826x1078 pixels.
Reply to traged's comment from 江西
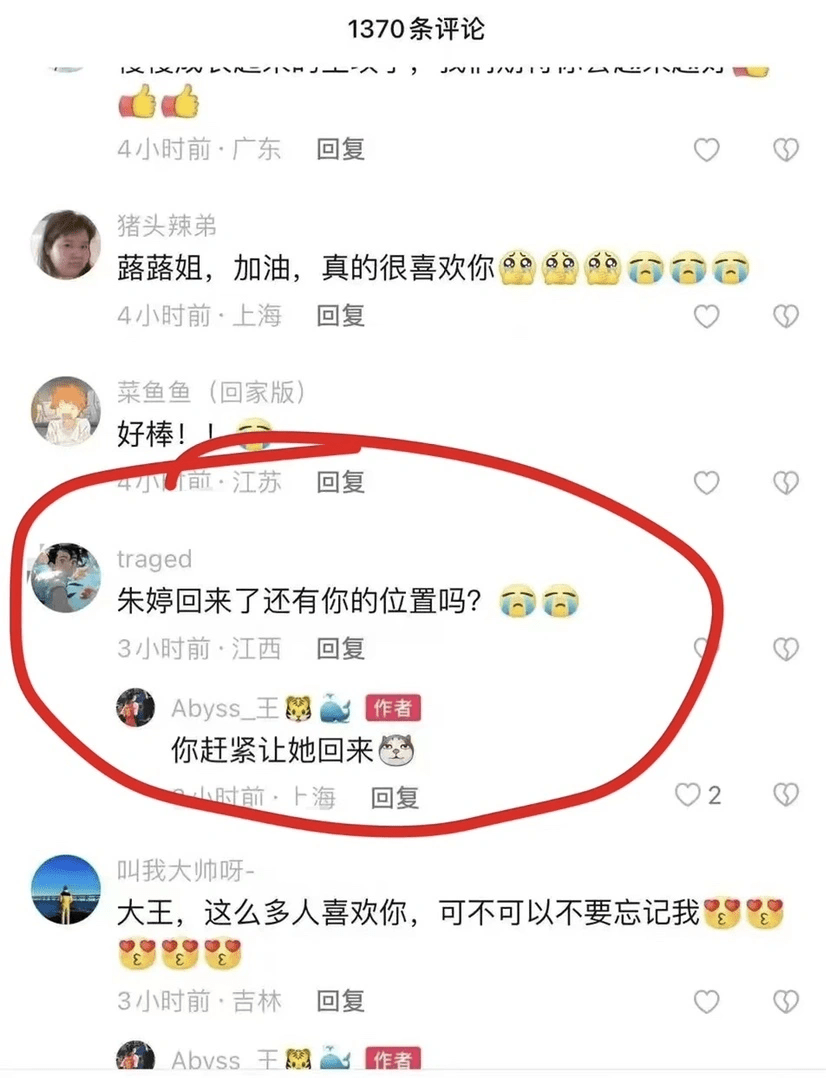tap(340, 648)
